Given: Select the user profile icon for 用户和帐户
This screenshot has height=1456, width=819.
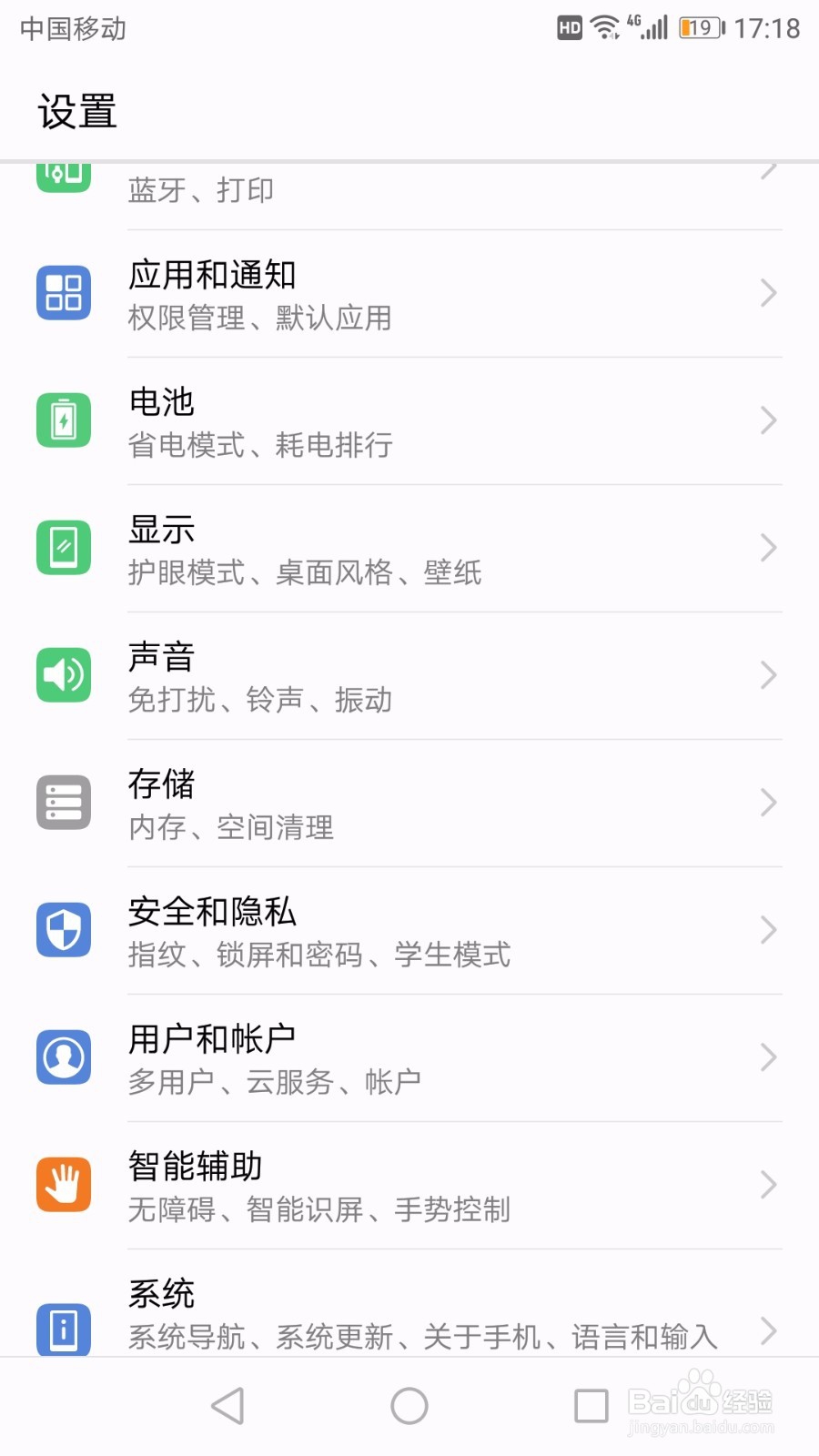Looking at the screenshot, I should point(63,1057).
